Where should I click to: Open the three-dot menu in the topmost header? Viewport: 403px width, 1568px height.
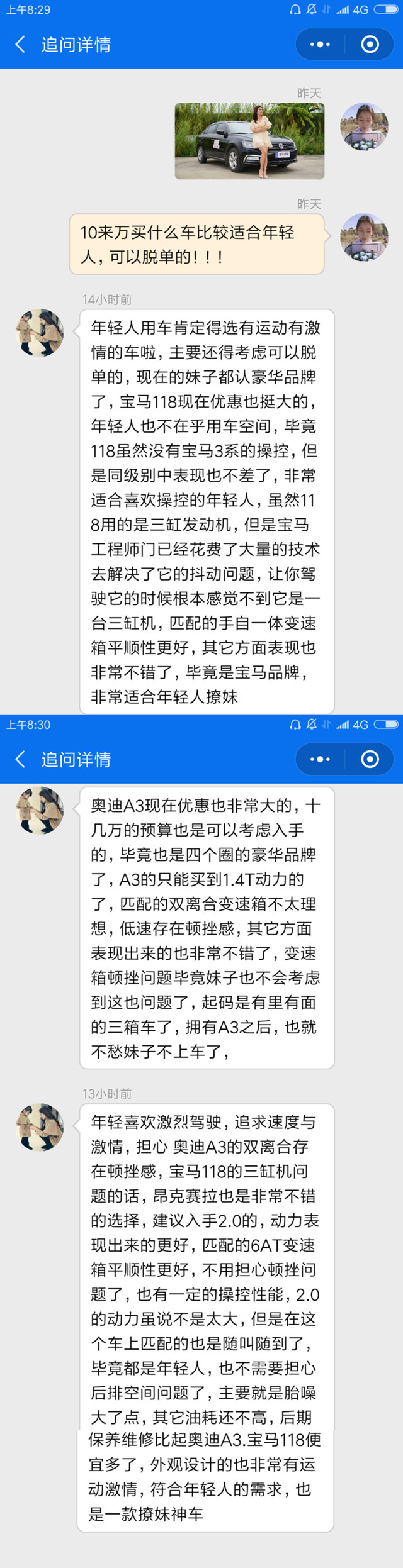tap(320, 44)
